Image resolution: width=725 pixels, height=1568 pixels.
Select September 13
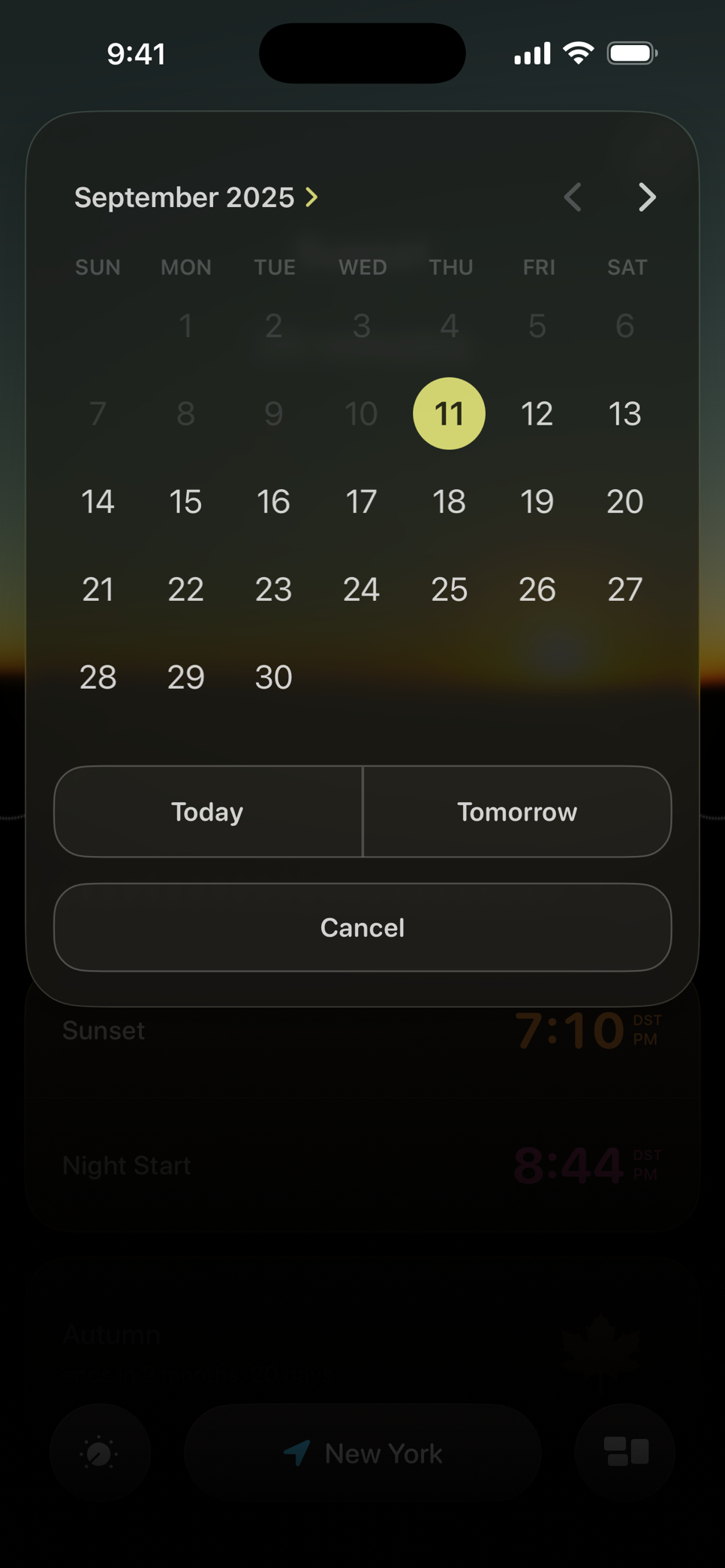(x=624, y=413)
